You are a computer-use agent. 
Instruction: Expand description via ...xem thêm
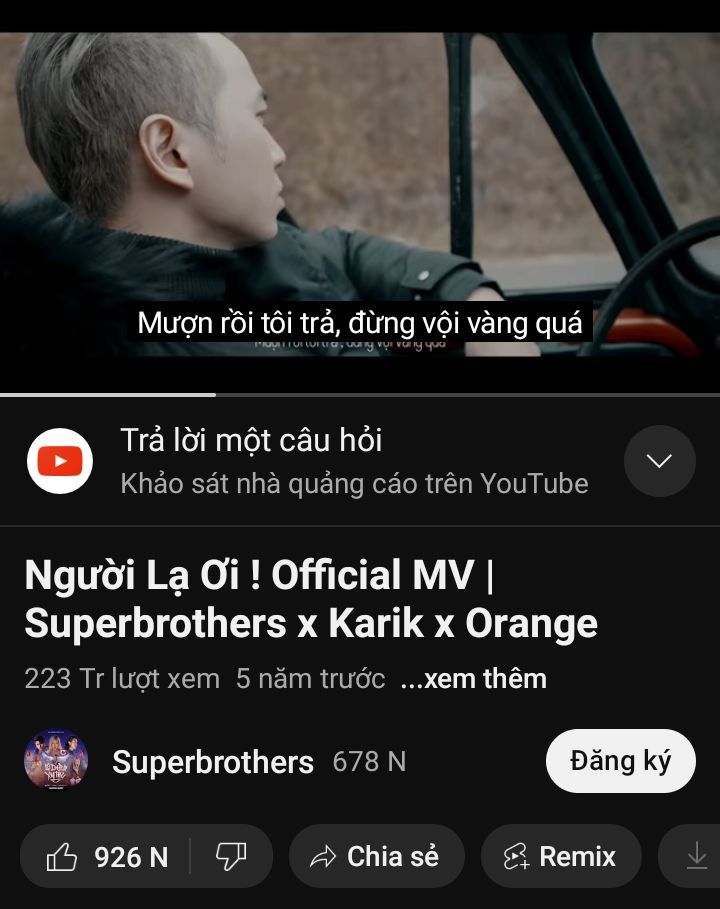[473, 679]
